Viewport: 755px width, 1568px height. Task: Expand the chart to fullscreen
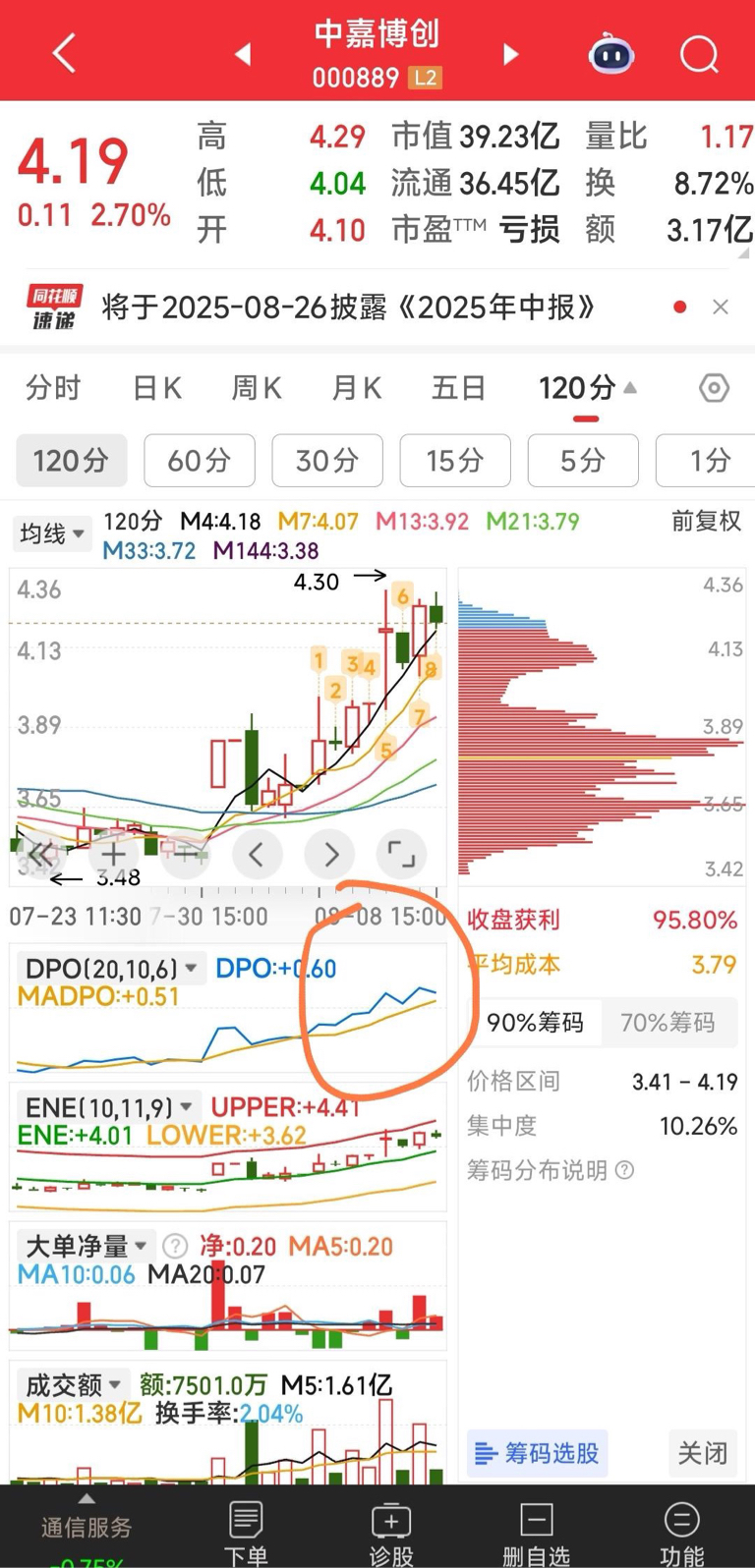point(401,854)
